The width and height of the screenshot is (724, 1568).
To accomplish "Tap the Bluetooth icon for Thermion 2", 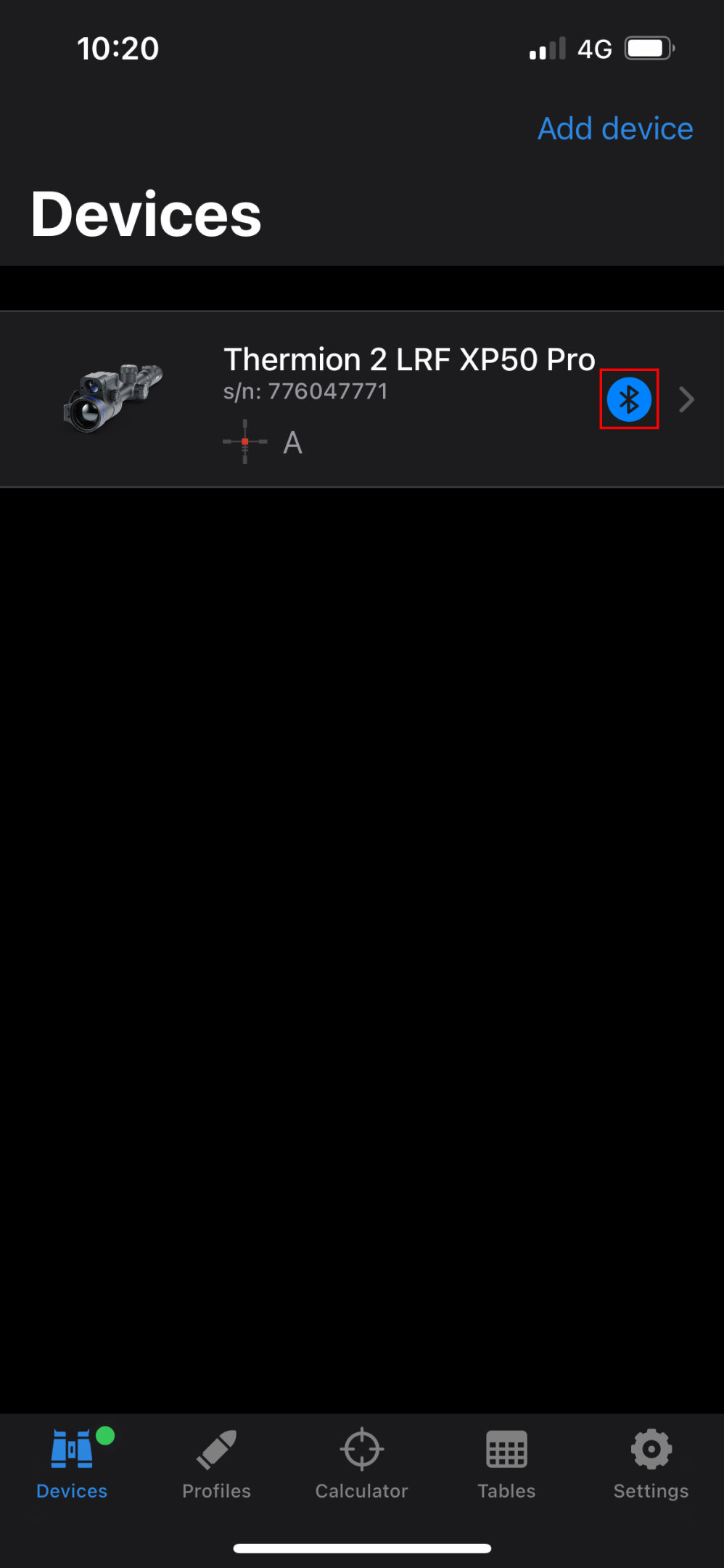I will (629, 399).
